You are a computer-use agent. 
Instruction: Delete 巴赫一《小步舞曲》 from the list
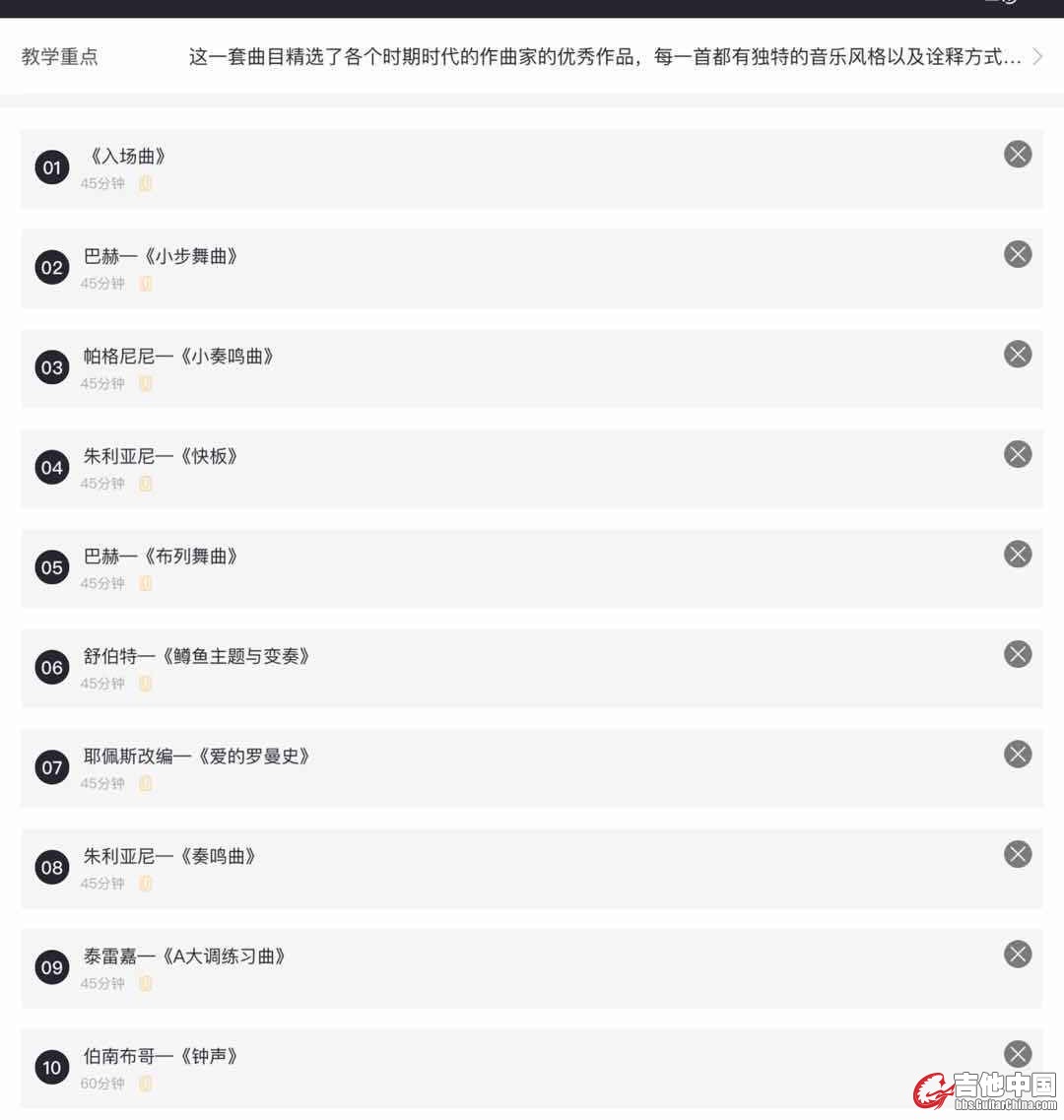point(1017,254)
